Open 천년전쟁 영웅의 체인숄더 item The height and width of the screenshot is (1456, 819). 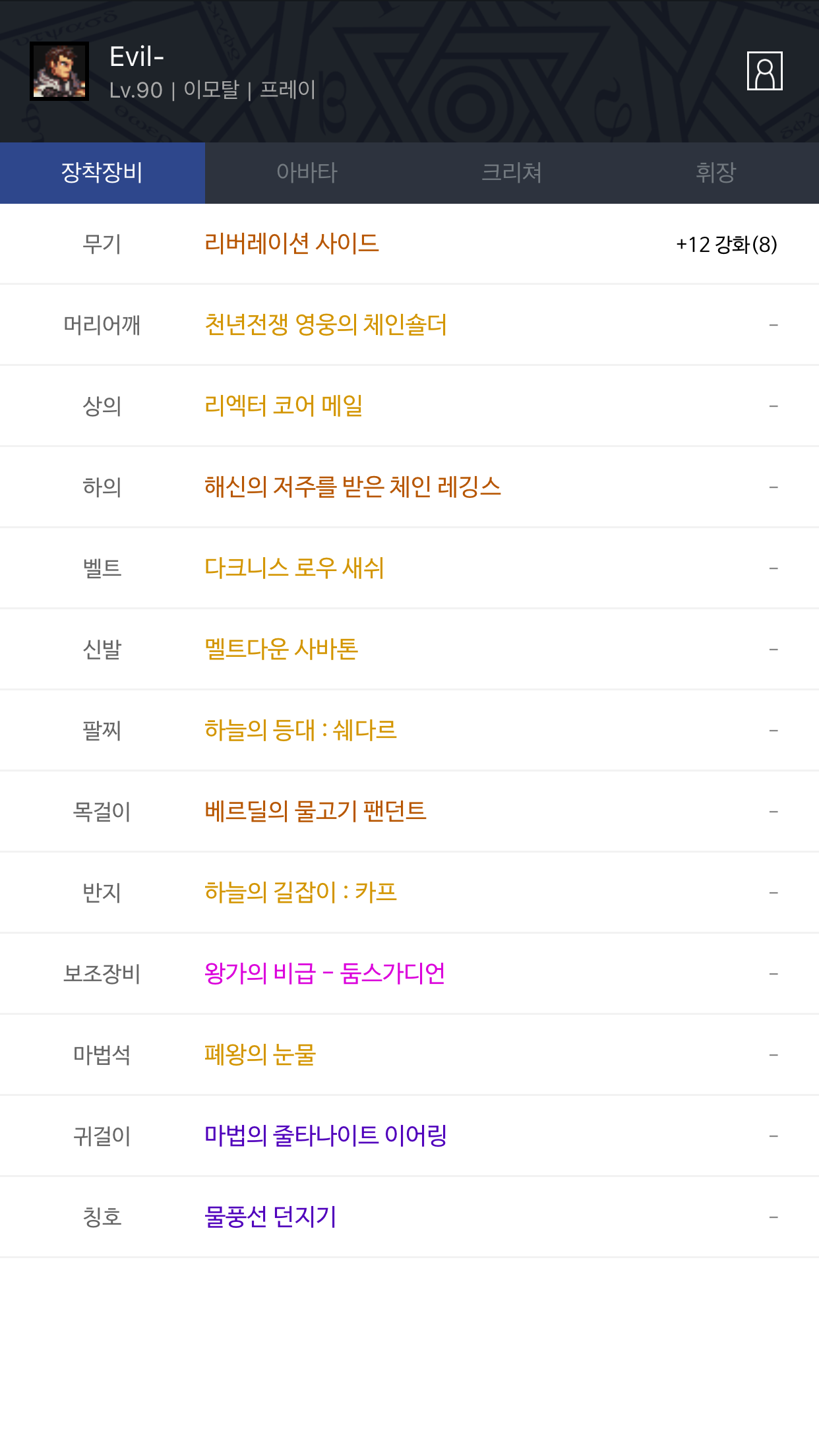coord(326,325)
